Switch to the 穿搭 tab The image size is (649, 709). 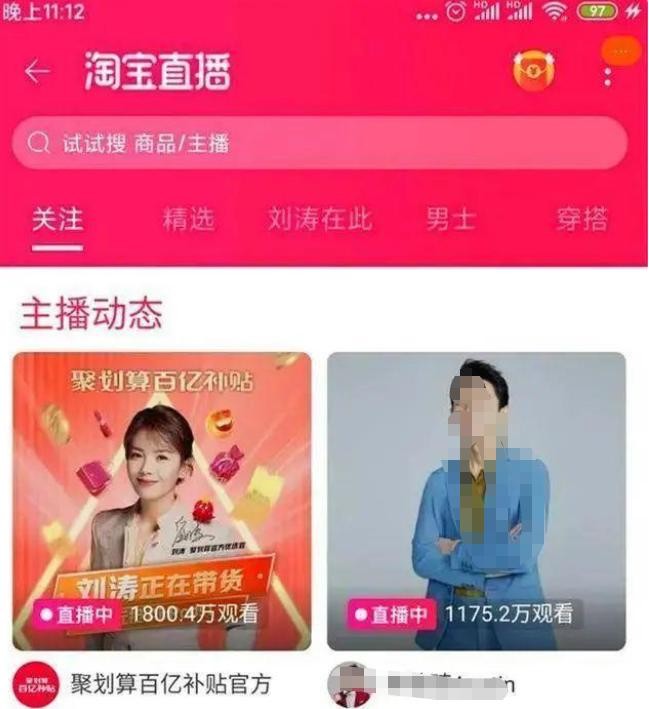coord(582,219)
